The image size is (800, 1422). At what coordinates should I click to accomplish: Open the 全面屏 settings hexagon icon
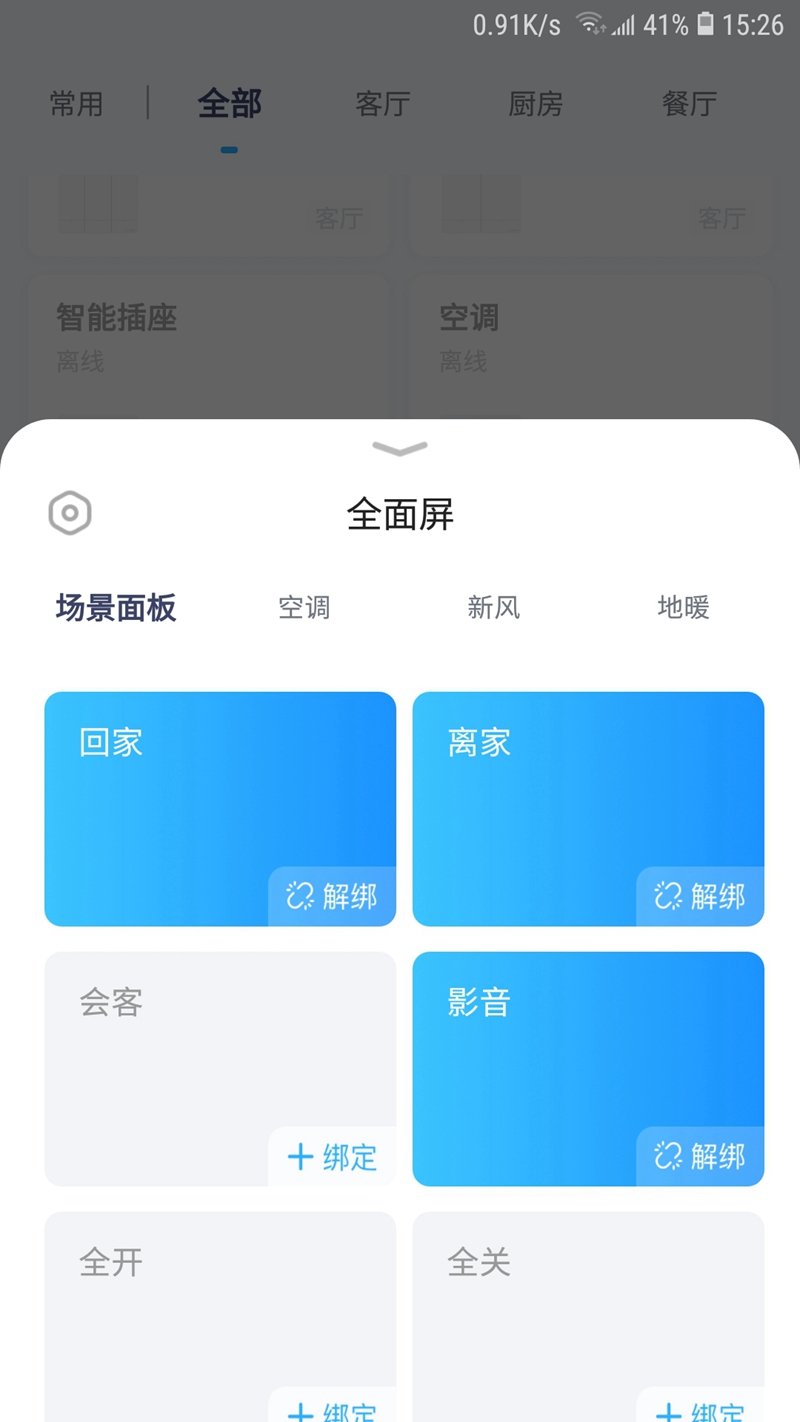pyautogui.click(x=70, y=514)
